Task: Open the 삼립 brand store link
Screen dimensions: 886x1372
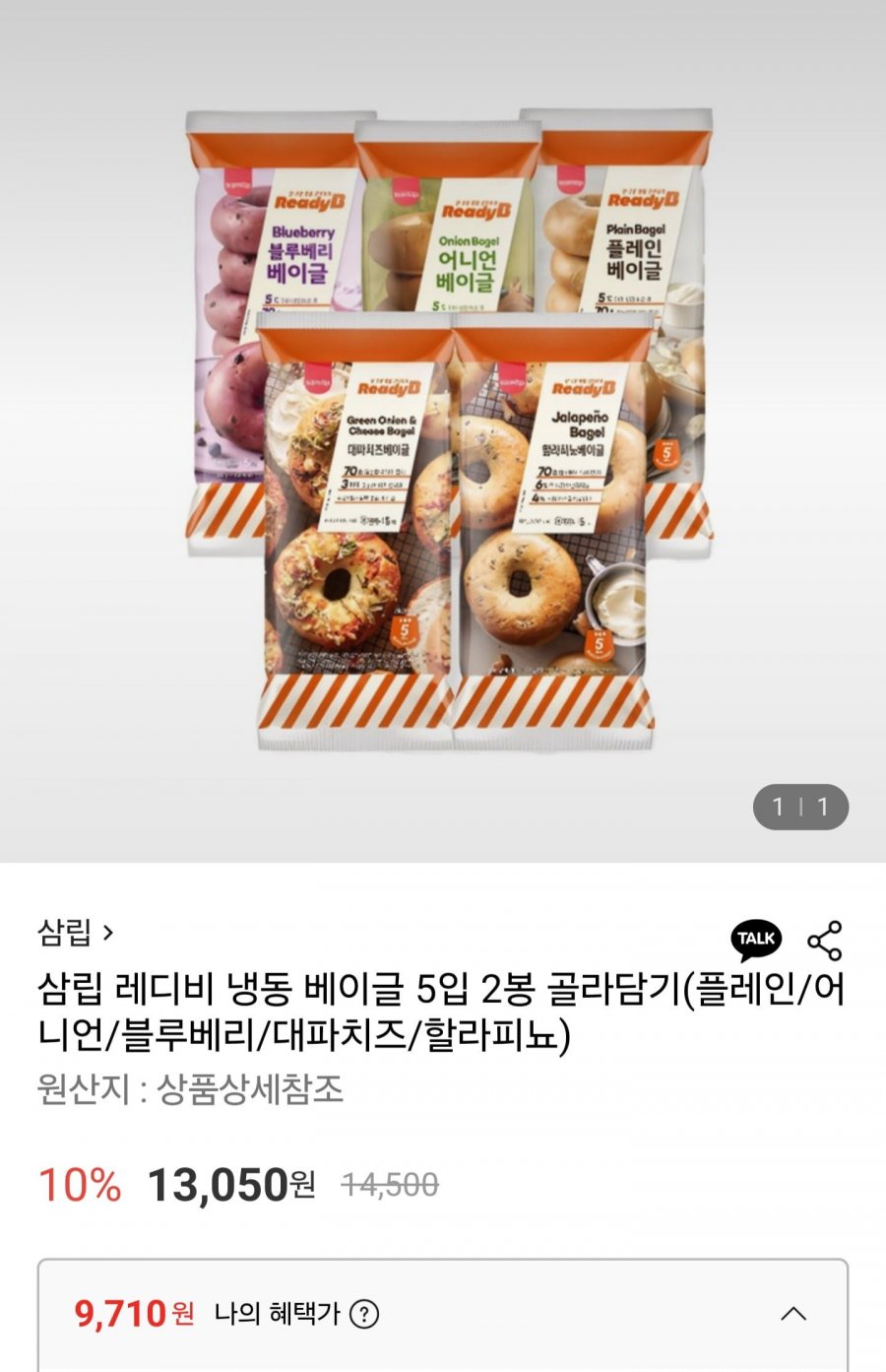Action: click(76, 932)
